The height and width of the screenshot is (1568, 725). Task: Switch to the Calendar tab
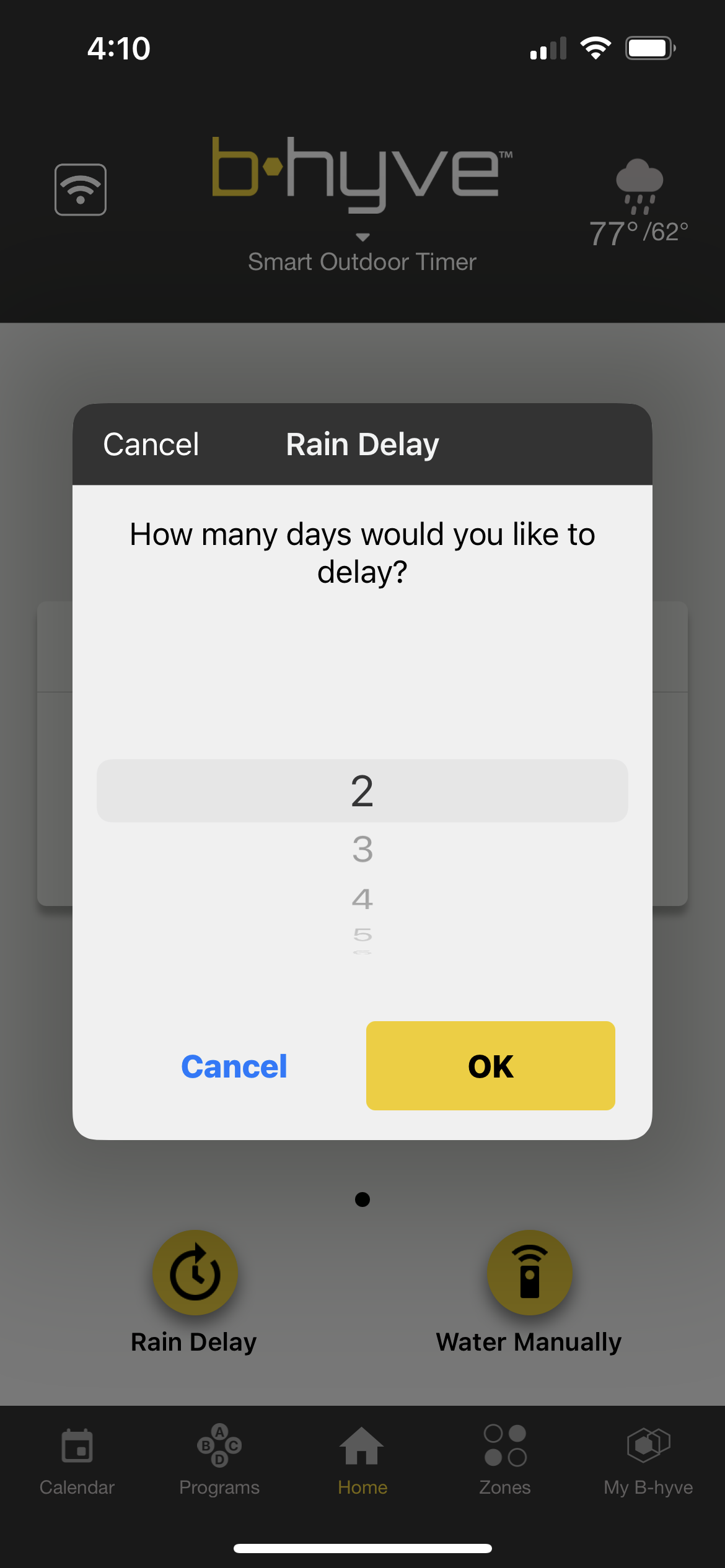pyautogui.click(x=77, y=1461)
